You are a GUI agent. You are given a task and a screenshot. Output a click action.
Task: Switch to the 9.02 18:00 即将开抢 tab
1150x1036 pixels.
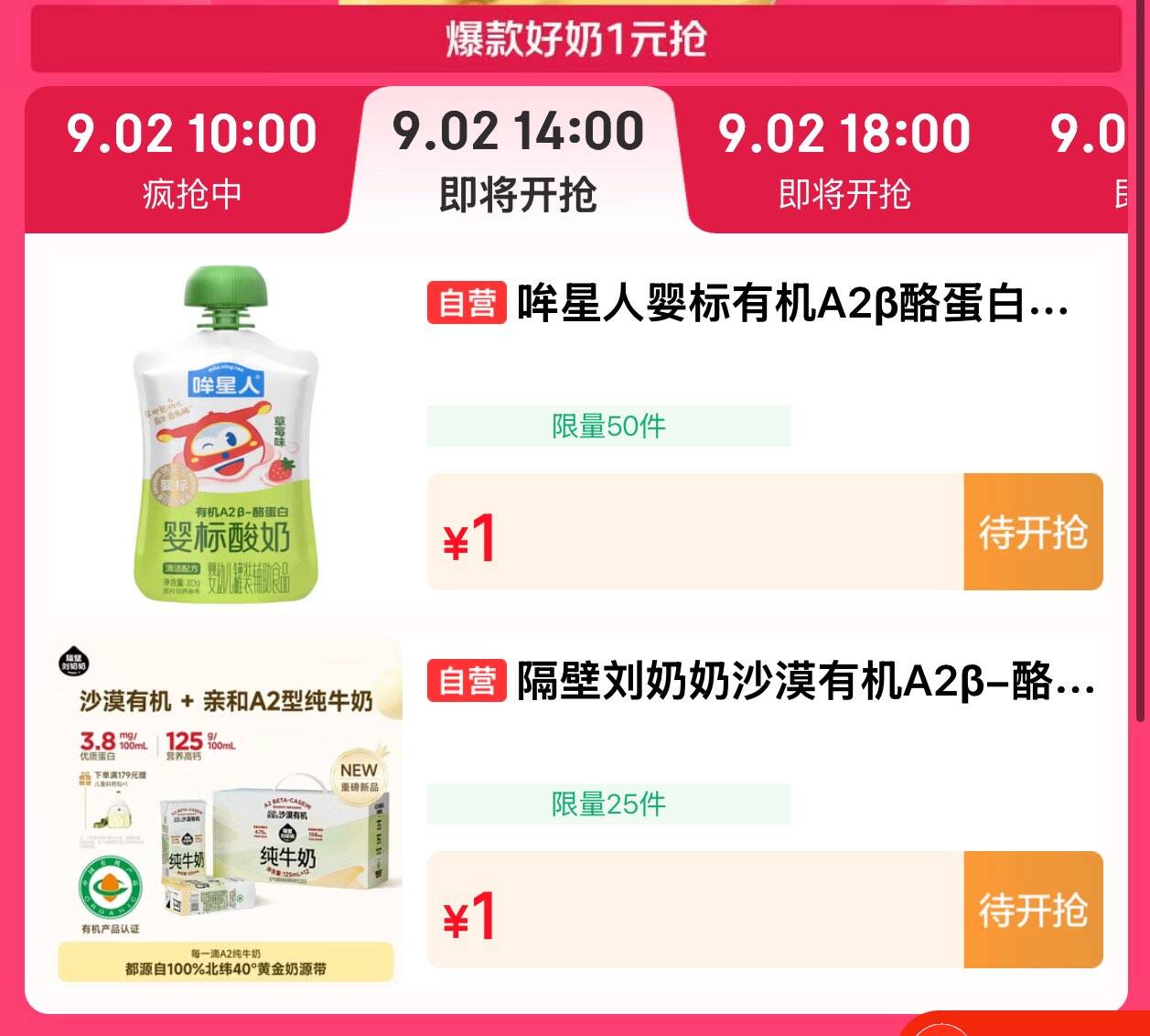pyautogui.click(x=844, y=161)
